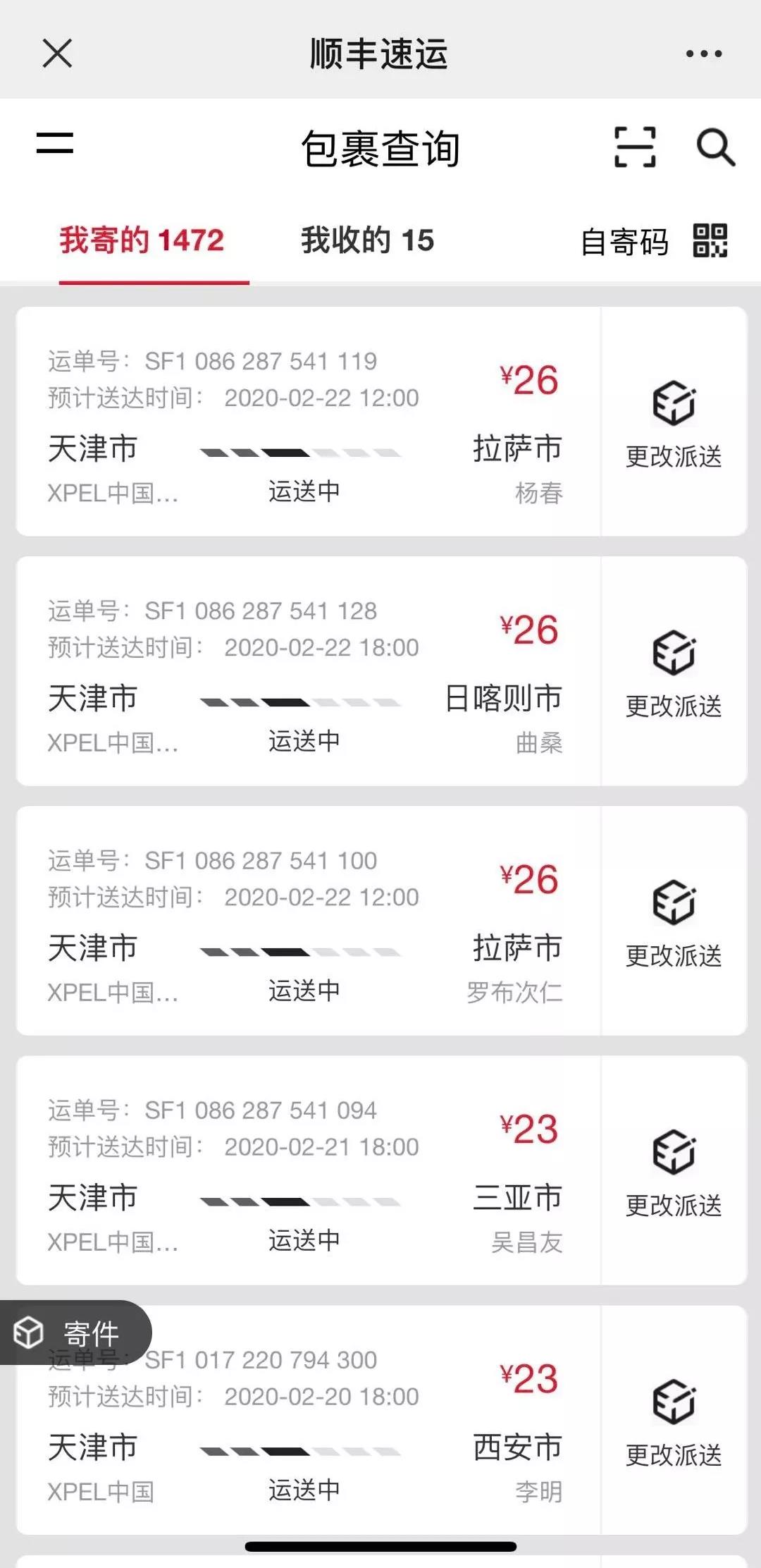Open the hamburger drawer menu
Viewport: 761px width, 1568px height.
click(x=55, y=142)
